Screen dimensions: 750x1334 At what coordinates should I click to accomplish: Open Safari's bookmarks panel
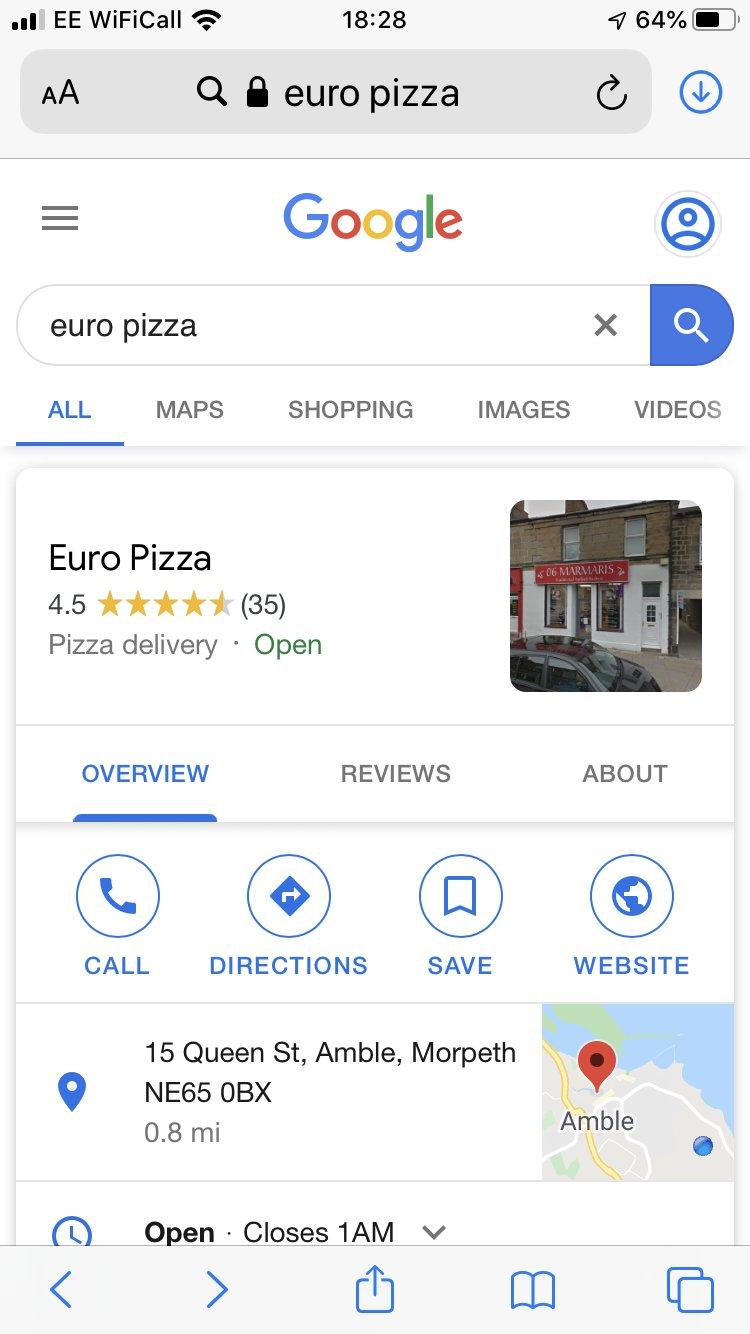point(533,1290)
